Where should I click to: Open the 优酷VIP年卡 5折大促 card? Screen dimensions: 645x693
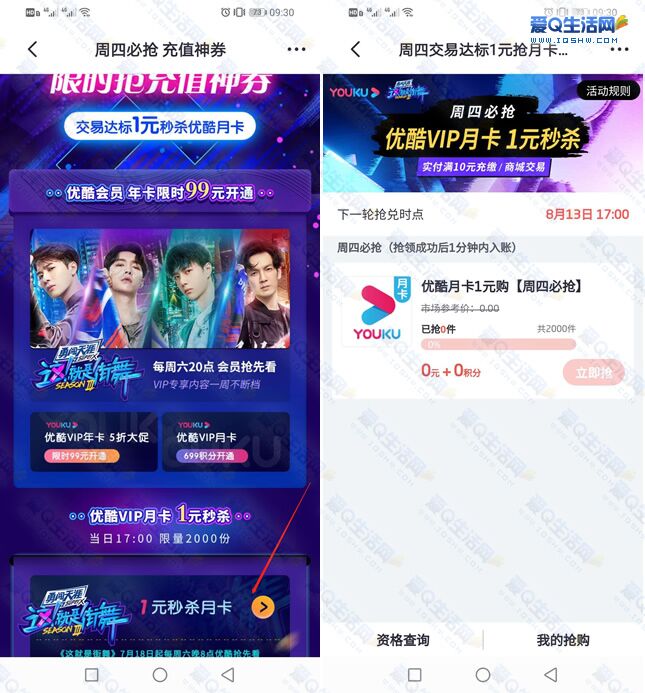pyautogui.click(x=94, y=442)
